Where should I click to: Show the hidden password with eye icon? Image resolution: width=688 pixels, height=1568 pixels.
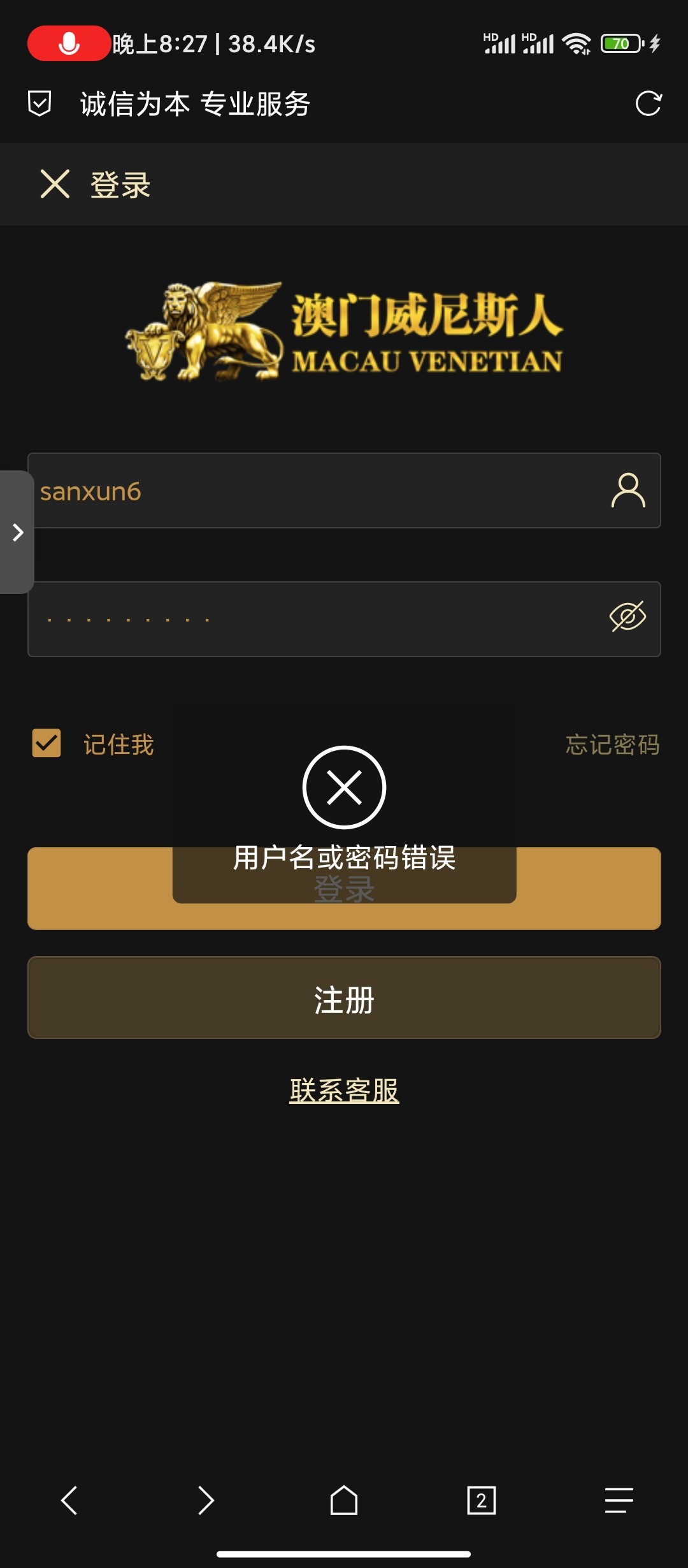pos(627,617)
